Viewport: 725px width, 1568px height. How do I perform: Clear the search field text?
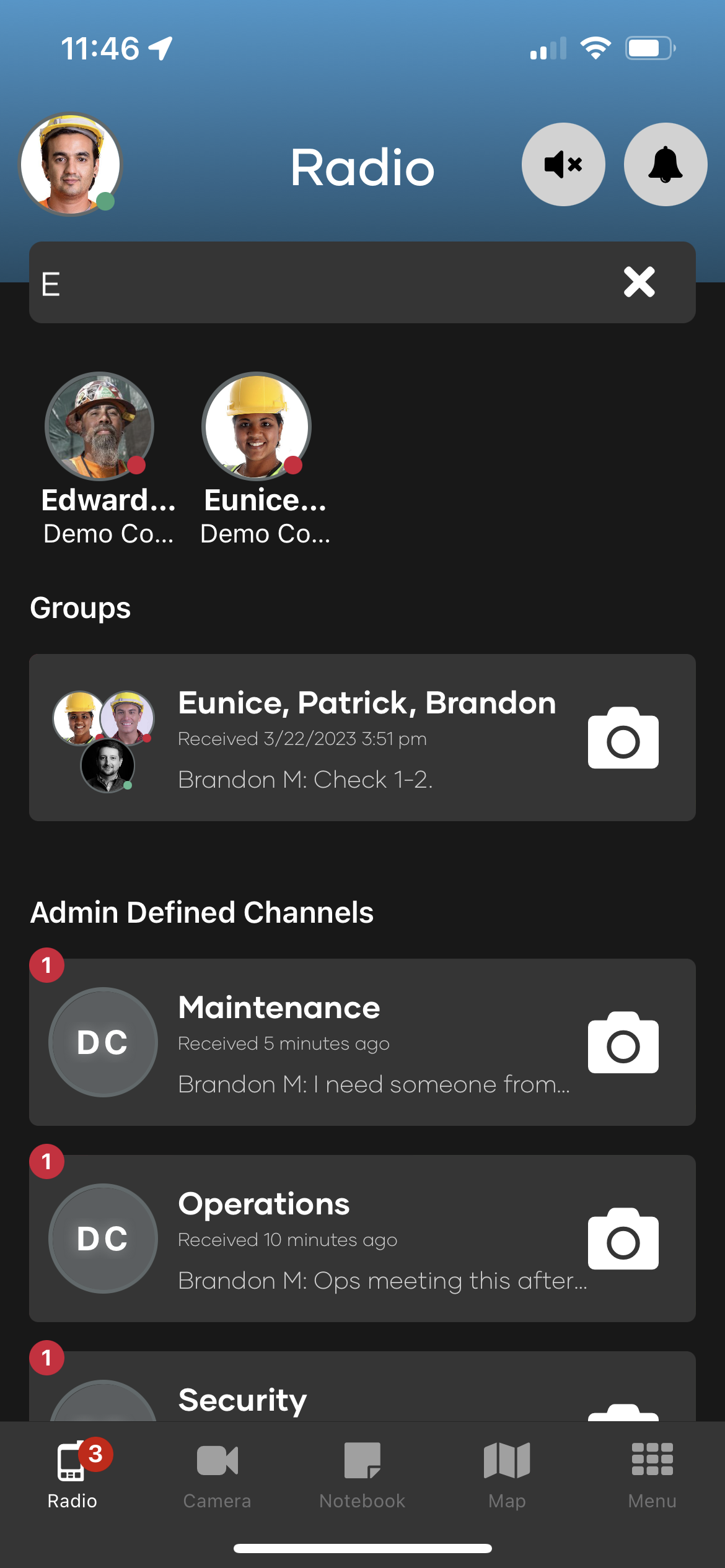click(639, 282)
